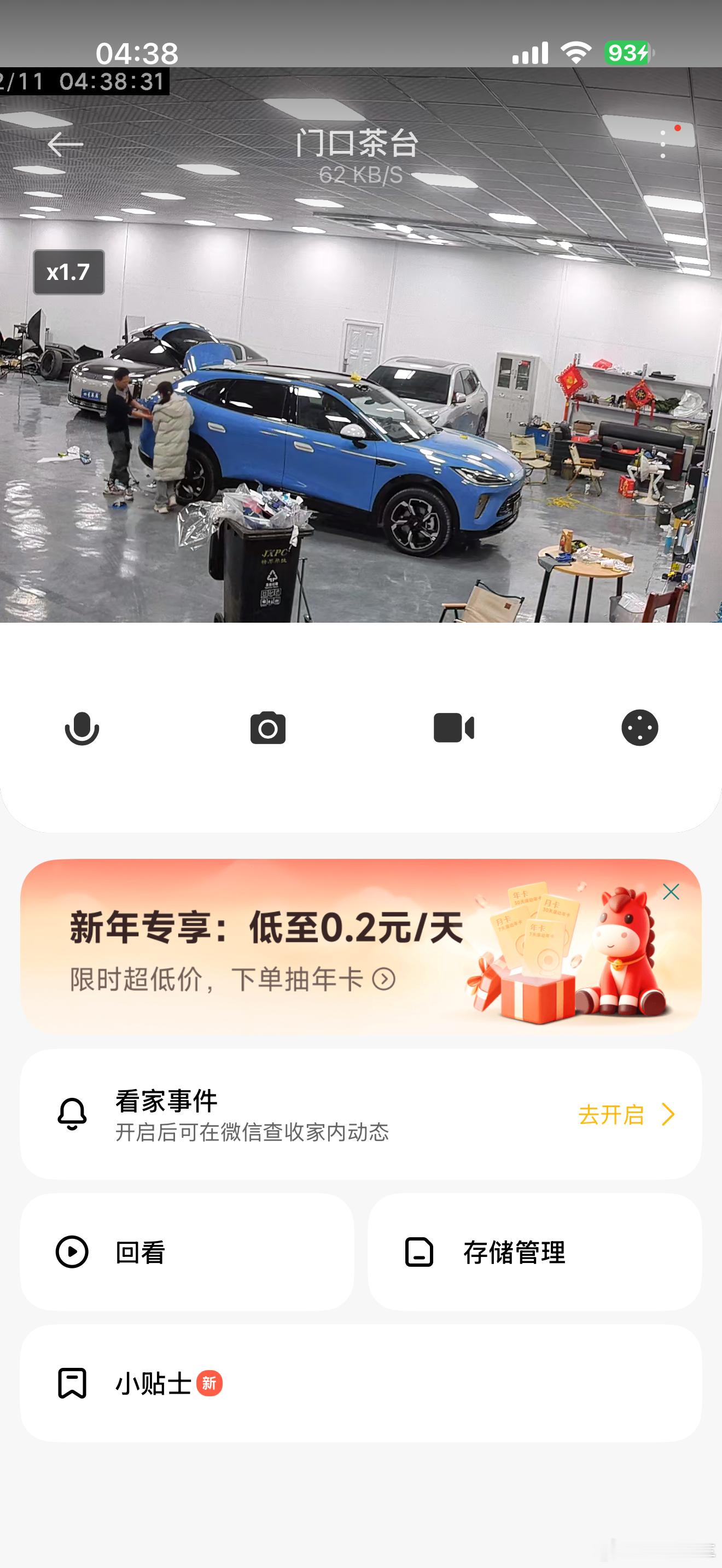Tap the back arrow to leave live view
This screenshot has width=722, height=1568.
tap(65, 145)
